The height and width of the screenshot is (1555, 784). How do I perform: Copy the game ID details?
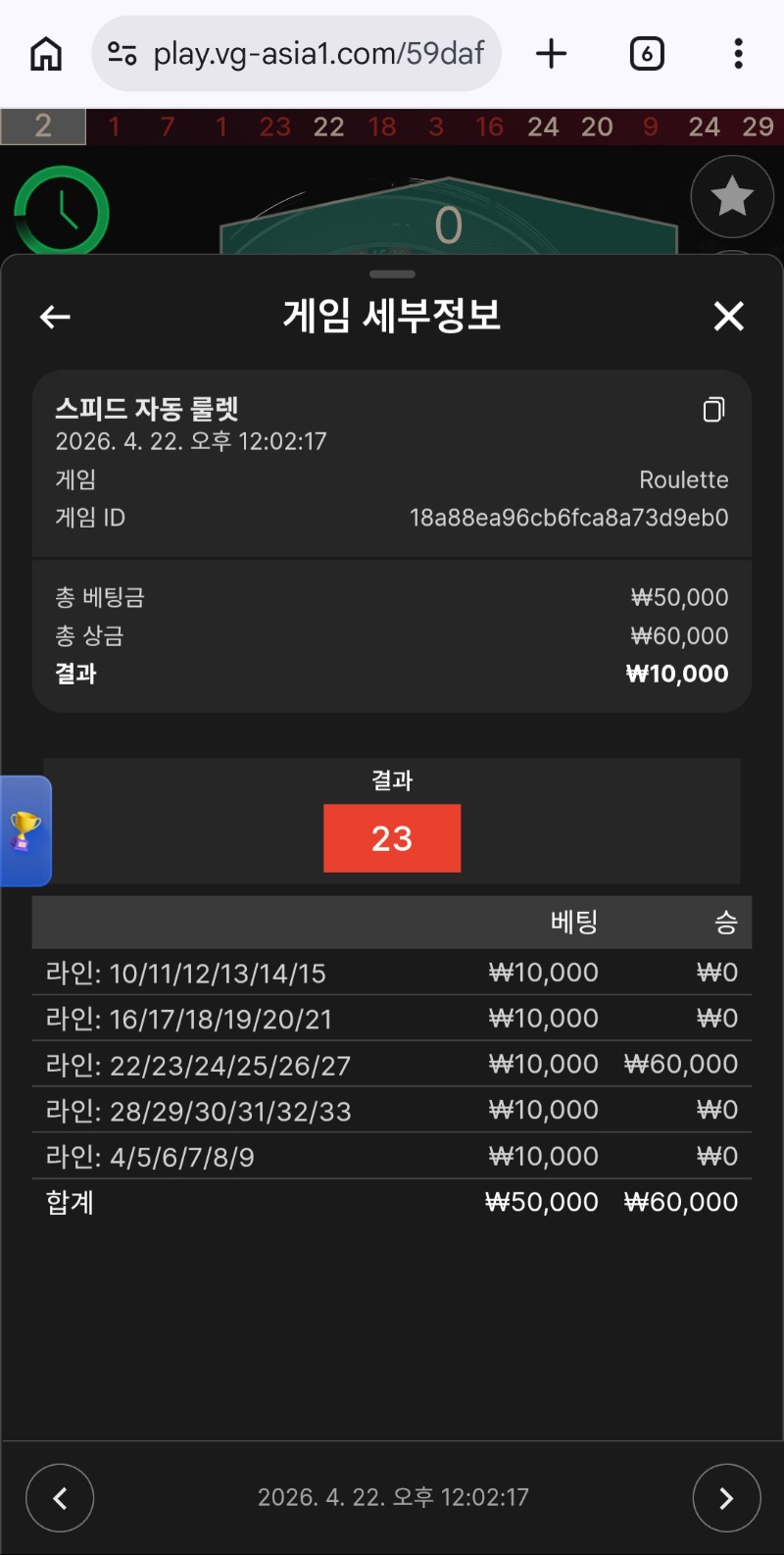713,410
